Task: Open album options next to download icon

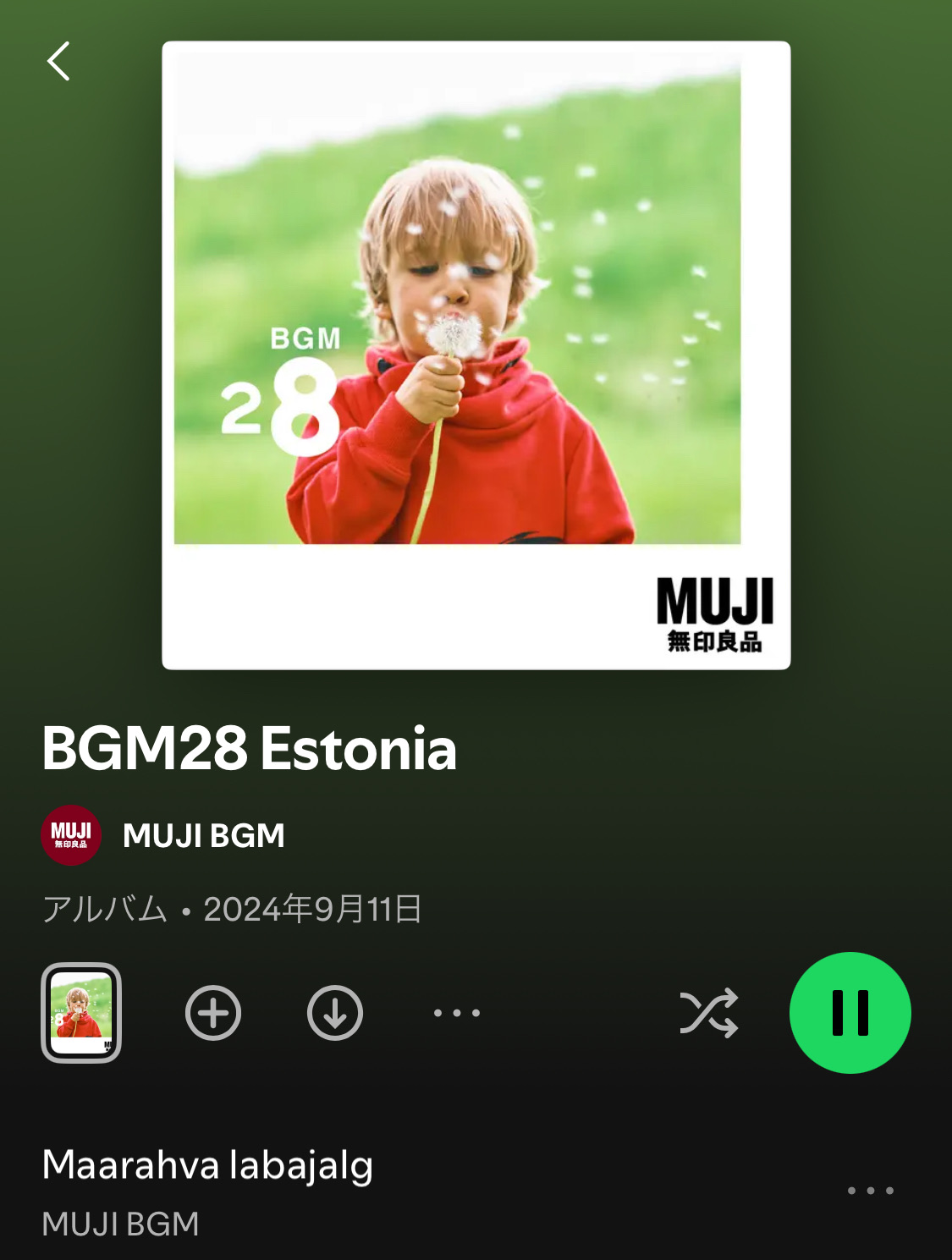Action: coord(457,1013)
